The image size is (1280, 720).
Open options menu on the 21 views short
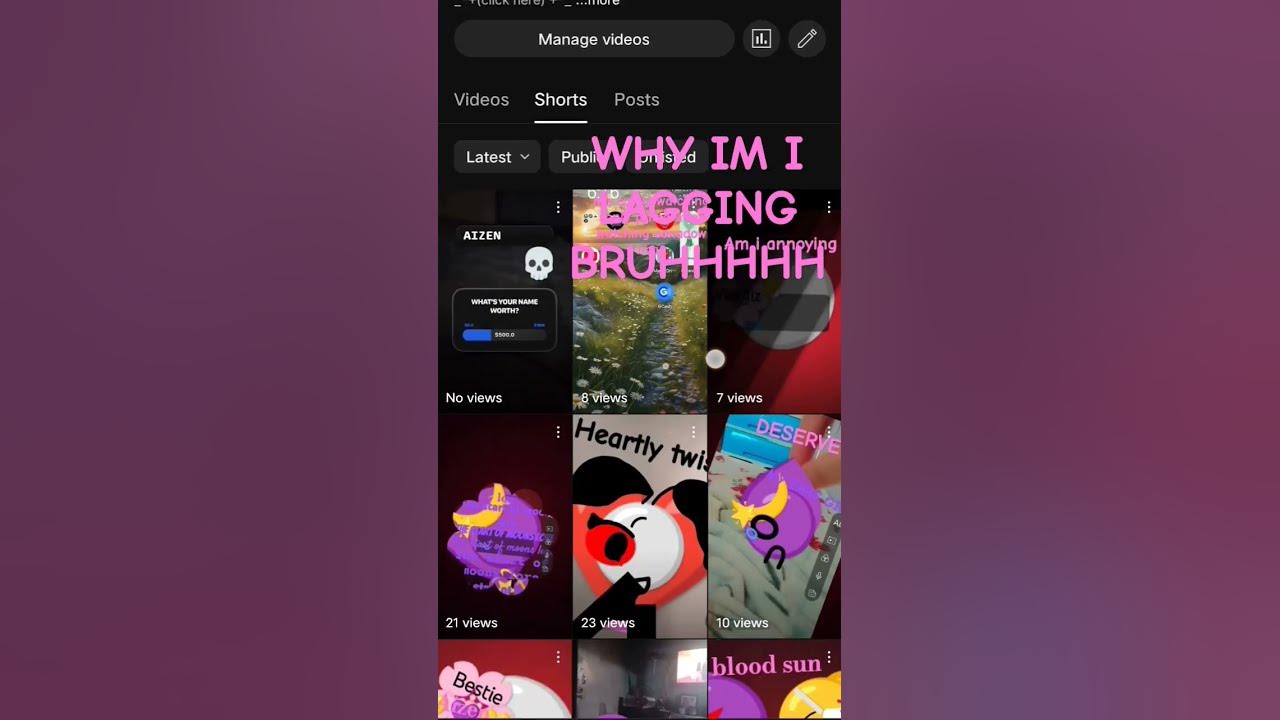[558, 432]
